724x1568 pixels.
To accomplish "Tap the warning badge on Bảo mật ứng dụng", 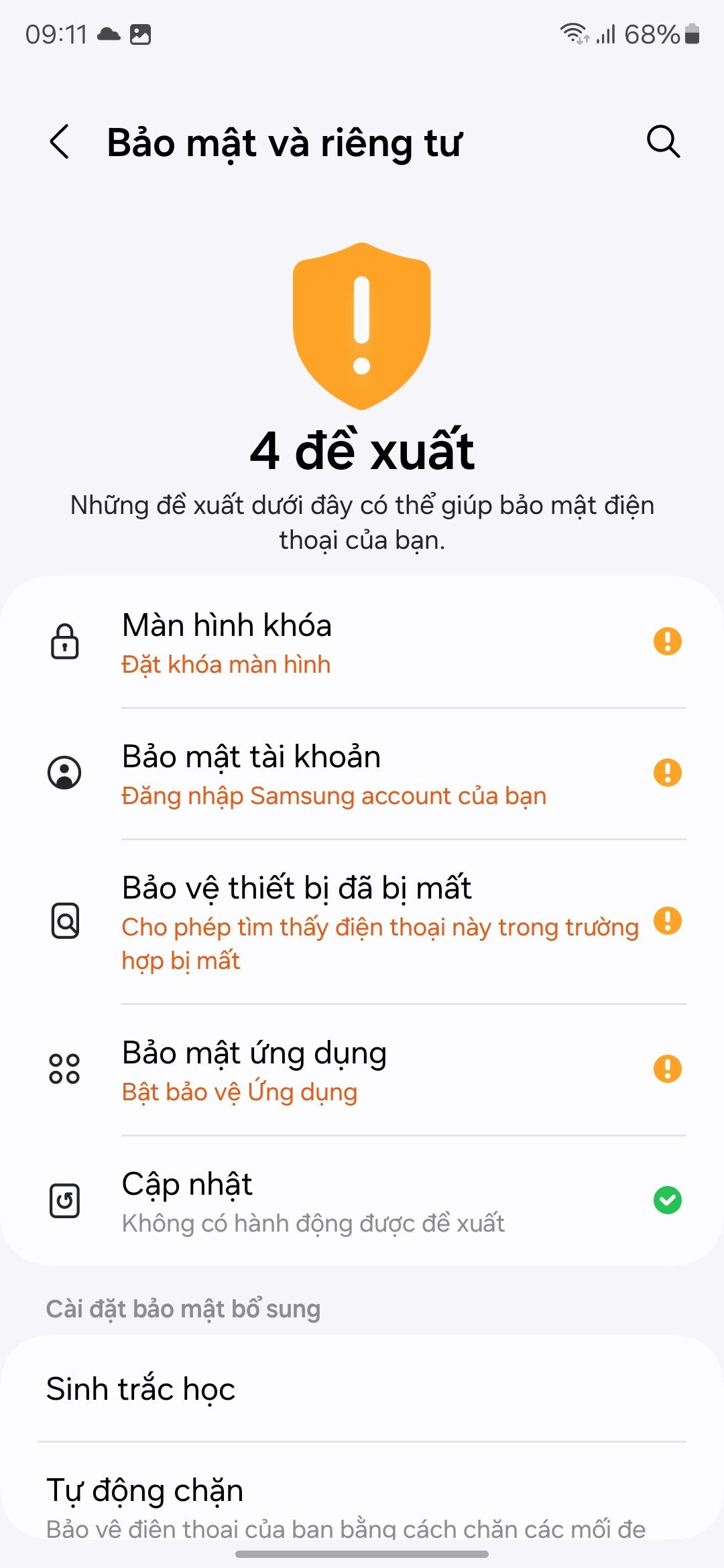I will tap(667, 1069).
